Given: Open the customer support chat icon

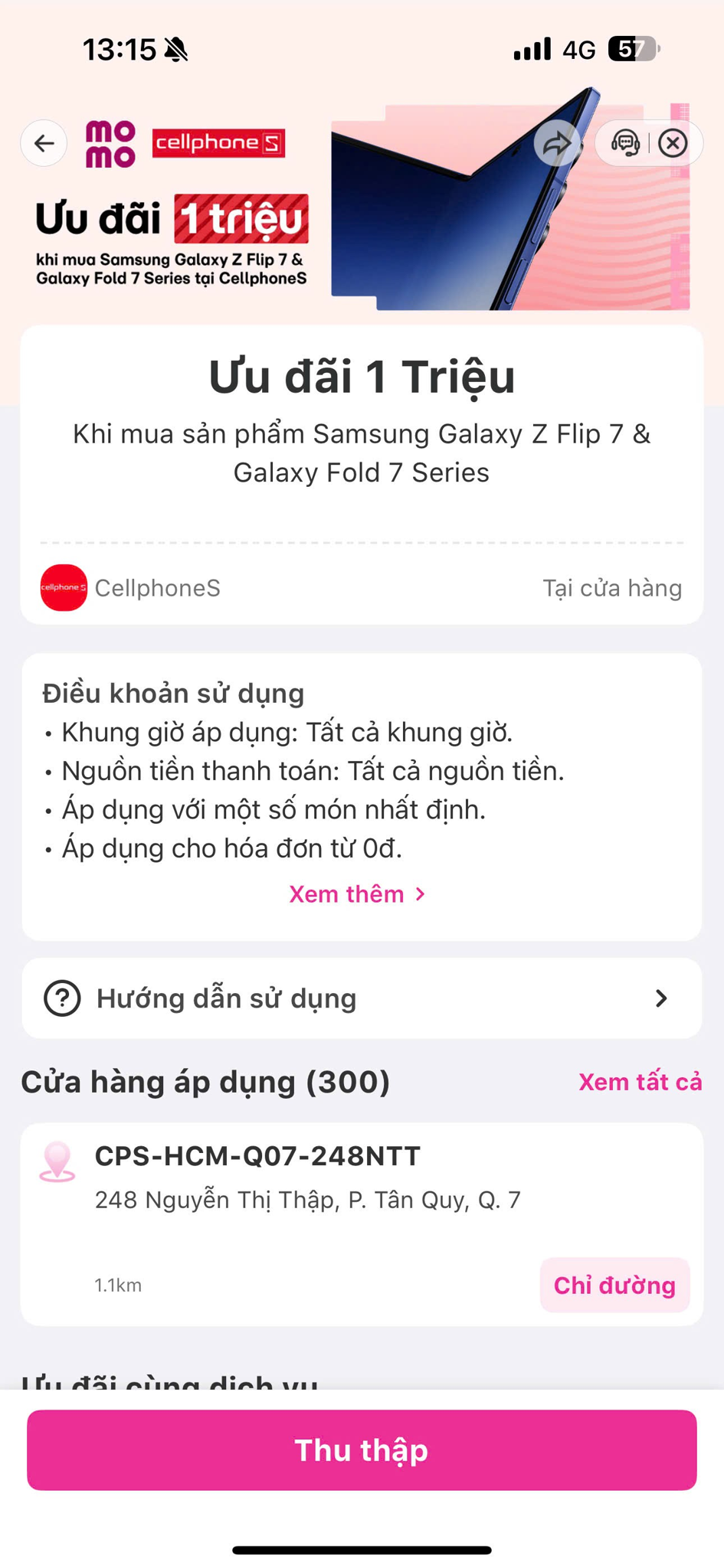Looking at the screenshot, I should coord(625,143).
